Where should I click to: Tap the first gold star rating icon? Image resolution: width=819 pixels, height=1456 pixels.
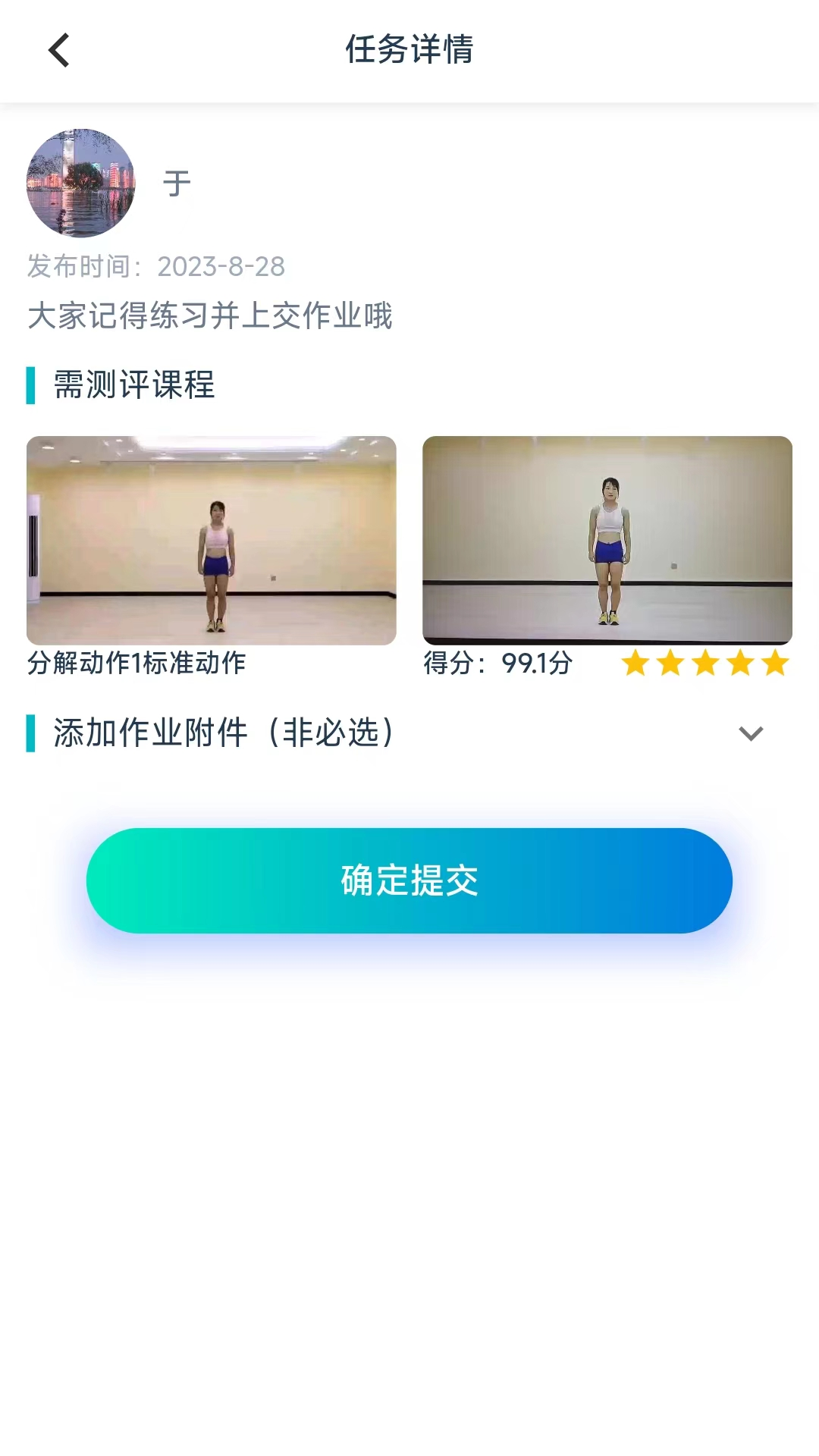tap(636, 662)
